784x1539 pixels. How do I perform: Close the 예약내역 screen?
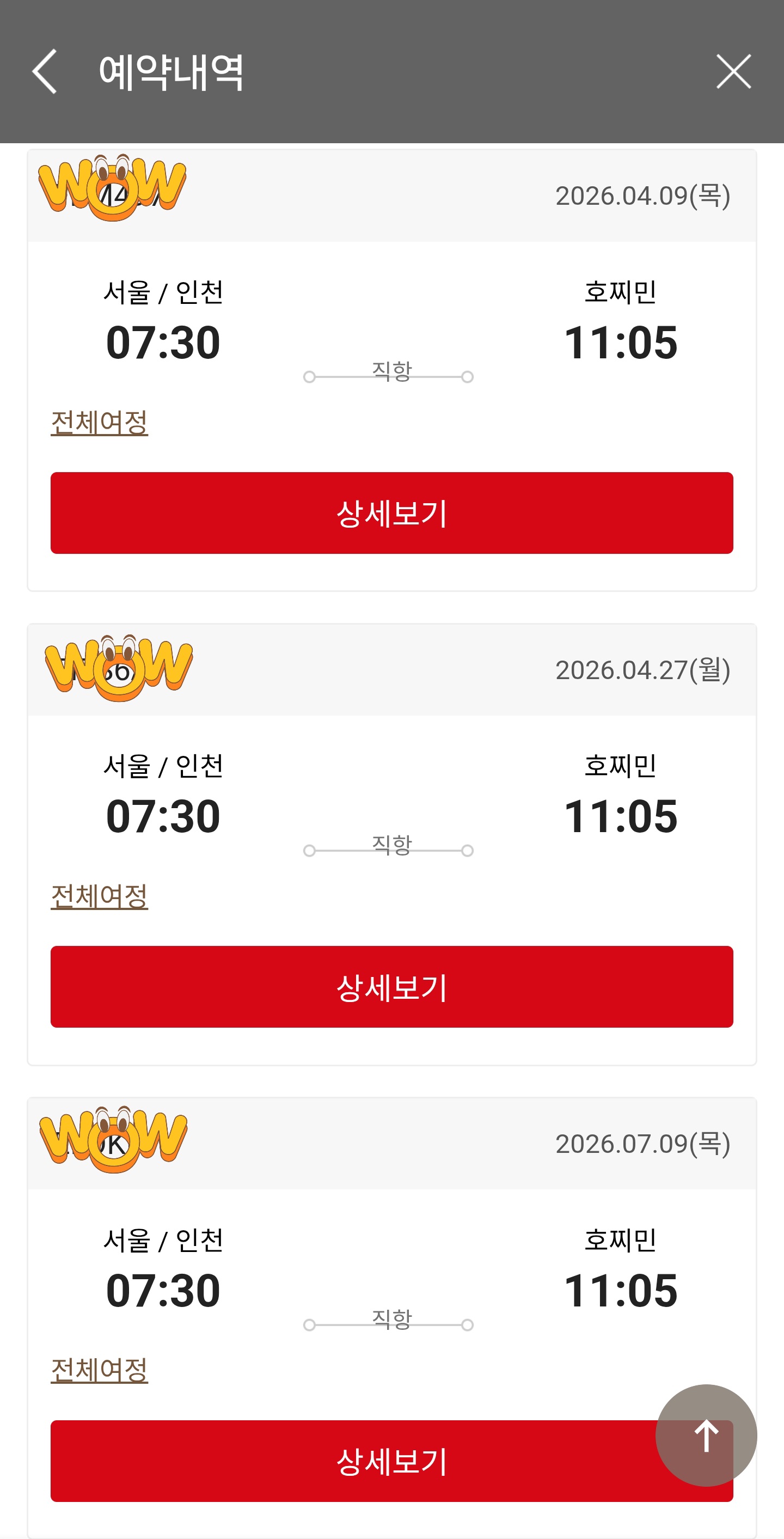[733, 72]
